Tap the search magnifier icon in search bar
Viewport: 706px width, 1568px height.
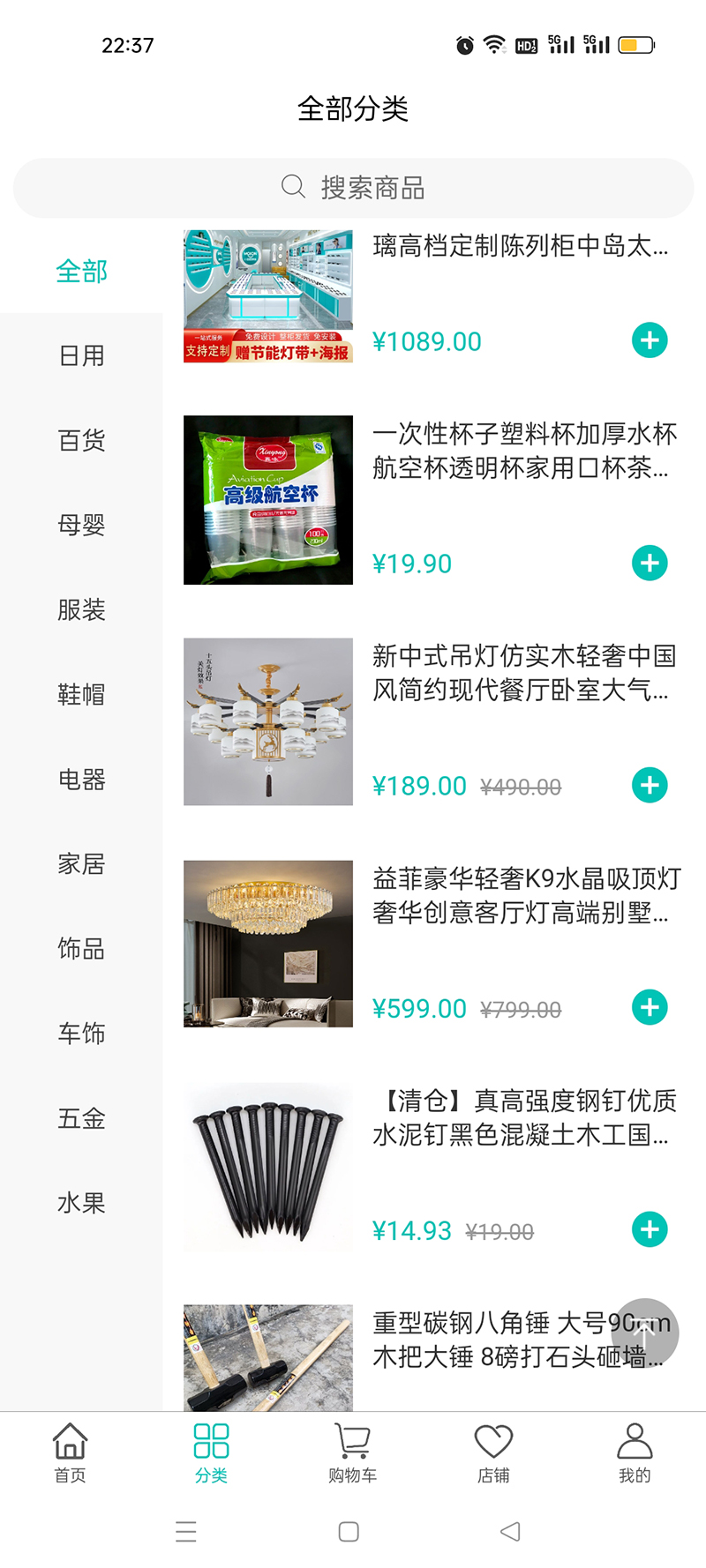(293, 186)
